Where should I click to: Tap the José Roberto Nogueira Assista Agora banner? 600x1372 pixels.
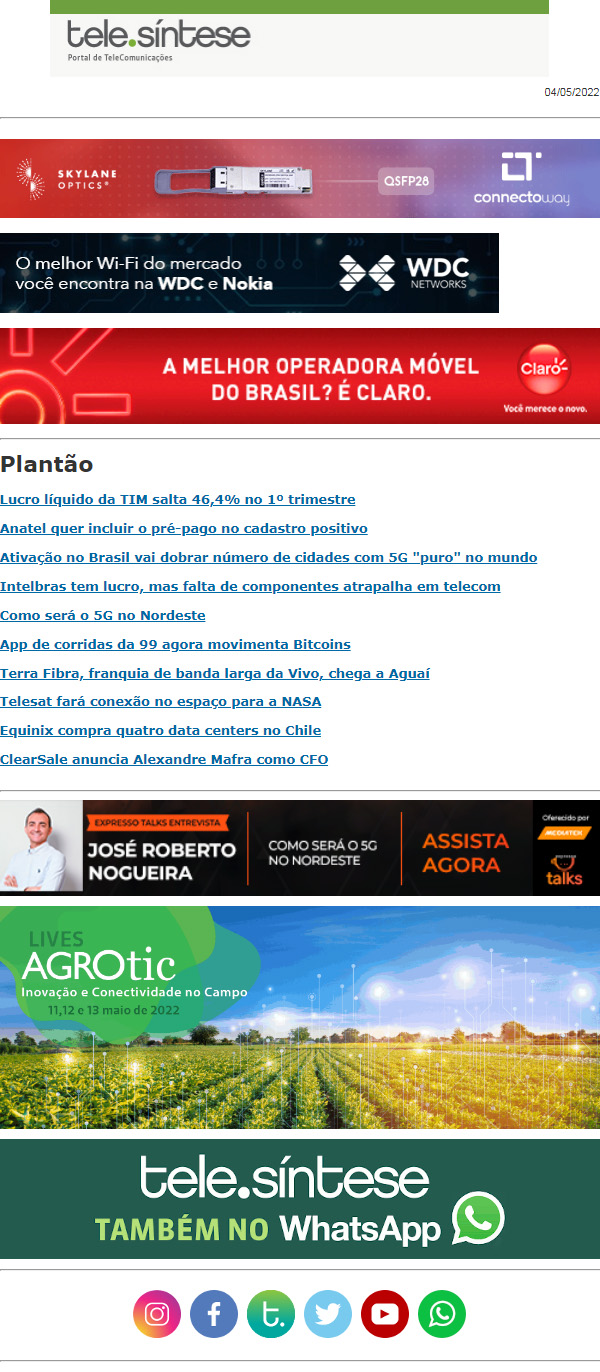(x=300, y=847)
